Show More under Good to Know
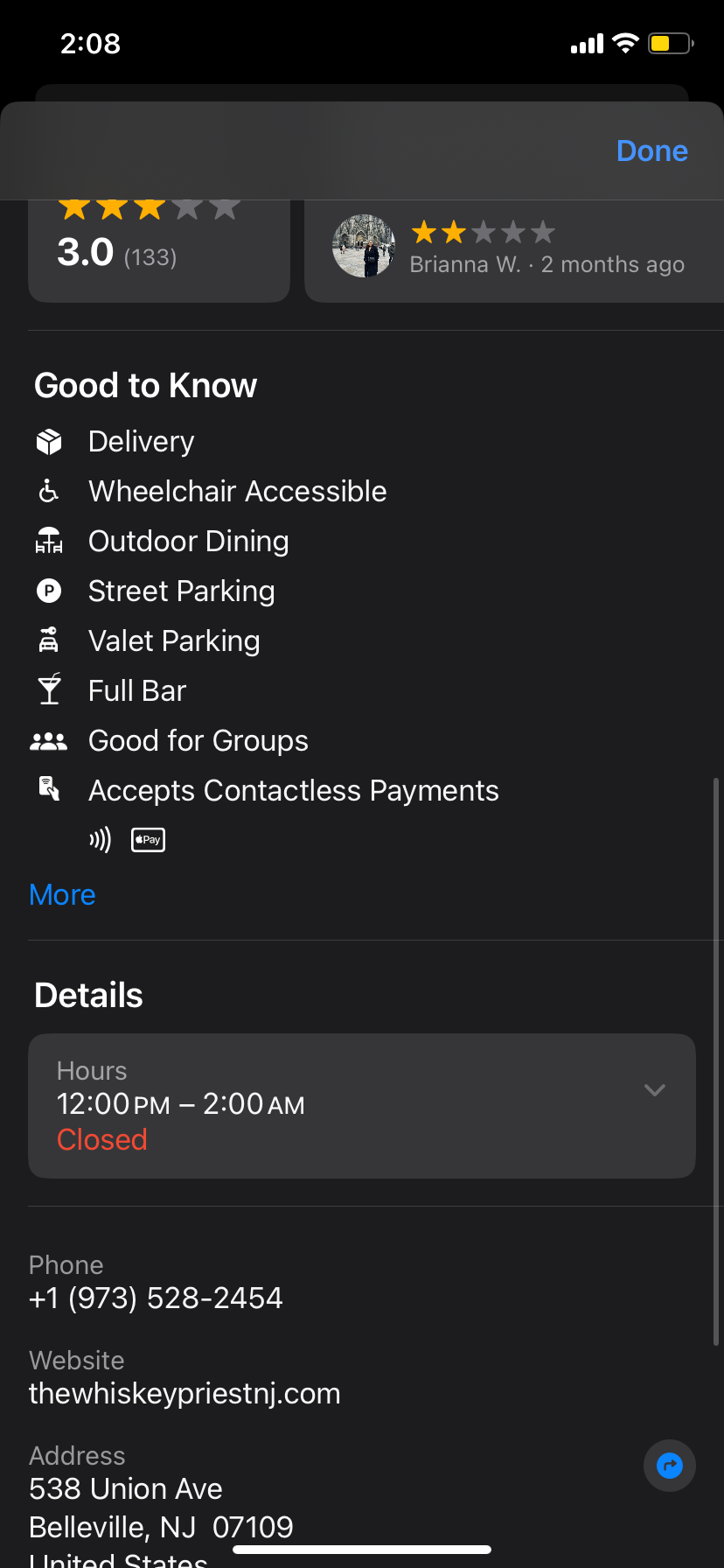Viewport: 724px width, 1568px height. tap(62, 894)
